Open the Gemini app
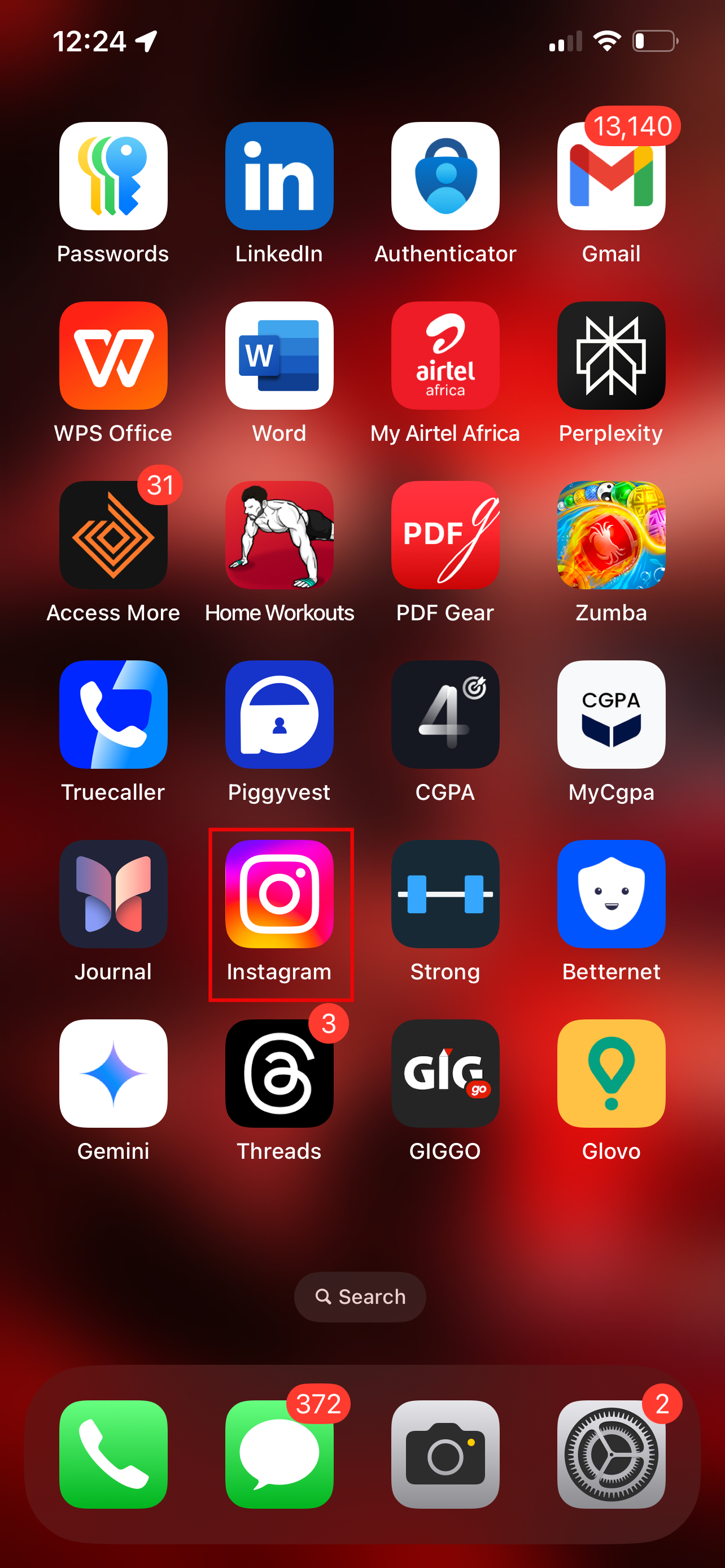 pyautogui.click(x=113, y=1073)
